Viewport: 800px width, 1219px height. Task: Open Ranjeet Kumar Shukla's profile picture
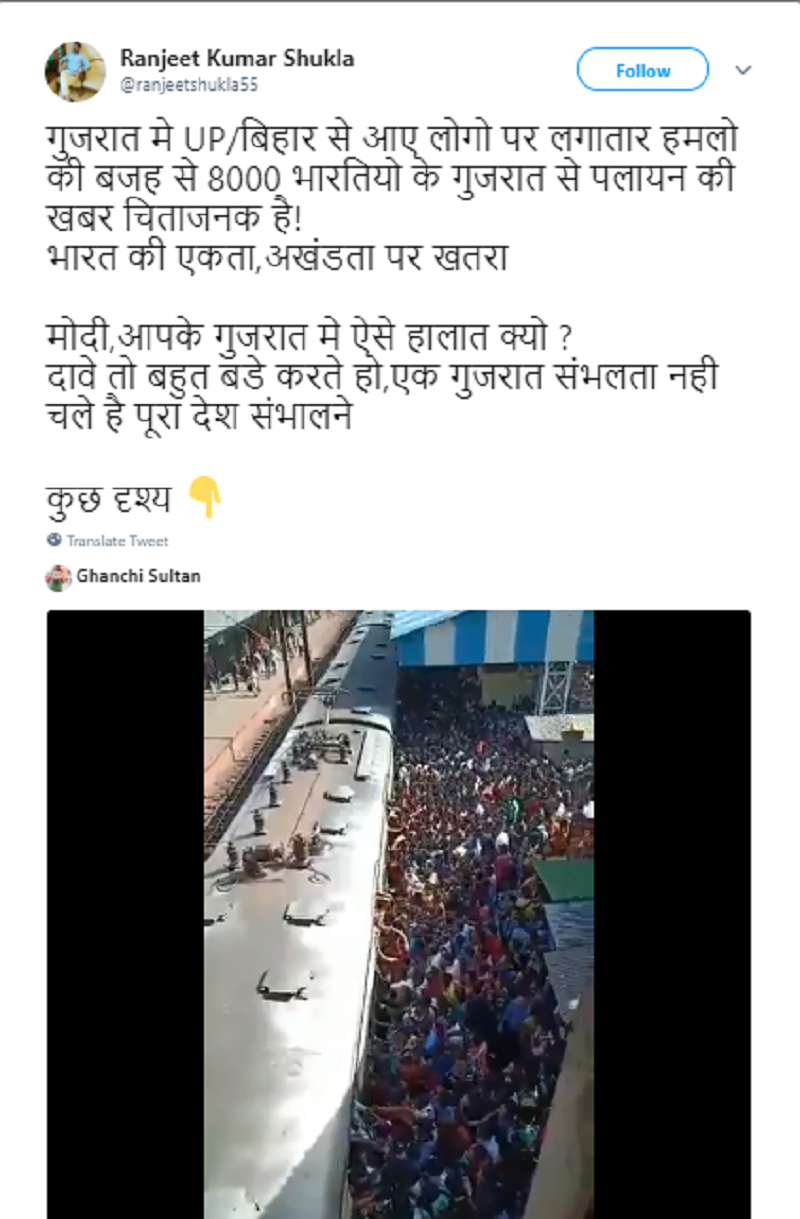75,72
